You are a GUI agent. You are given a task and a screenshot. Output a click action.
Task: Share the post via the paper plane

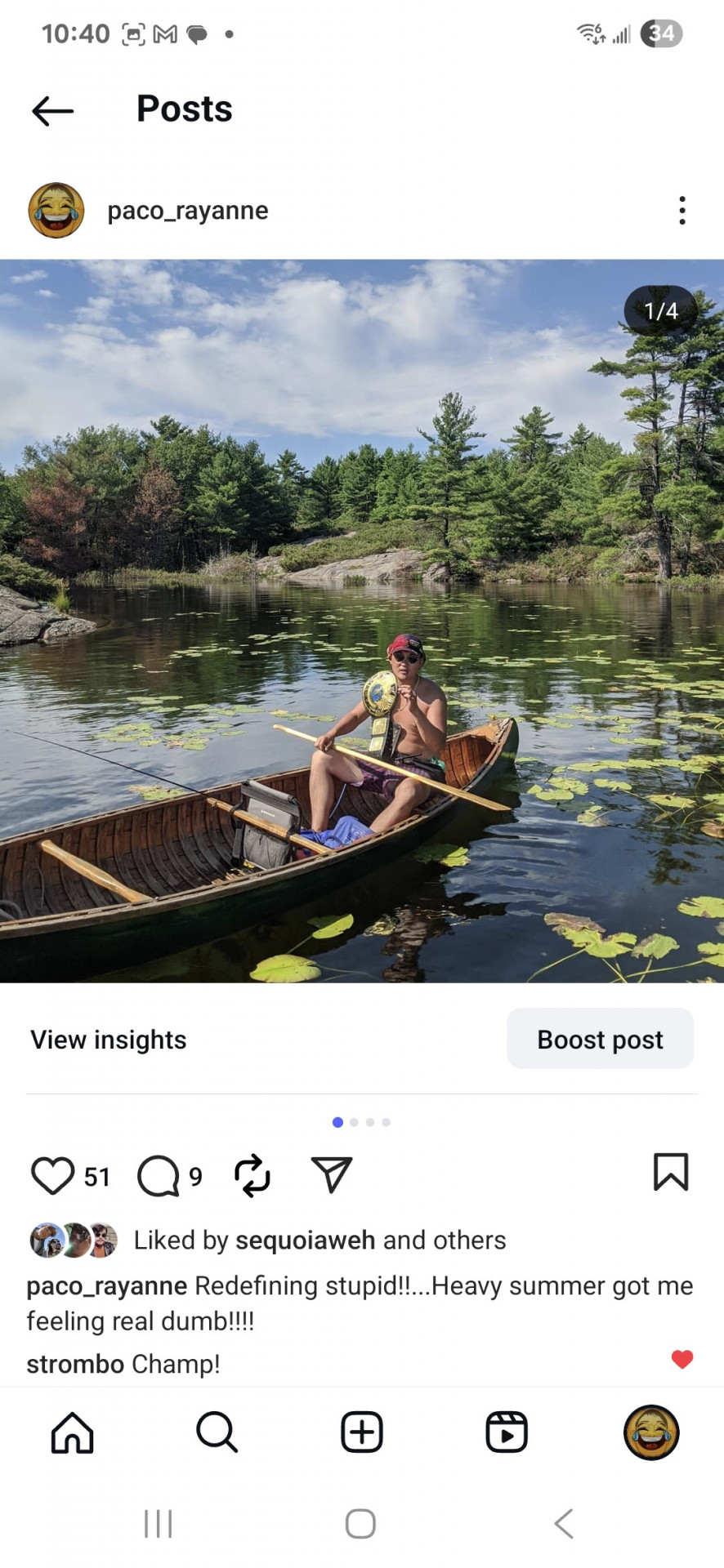coord(331,1174)
